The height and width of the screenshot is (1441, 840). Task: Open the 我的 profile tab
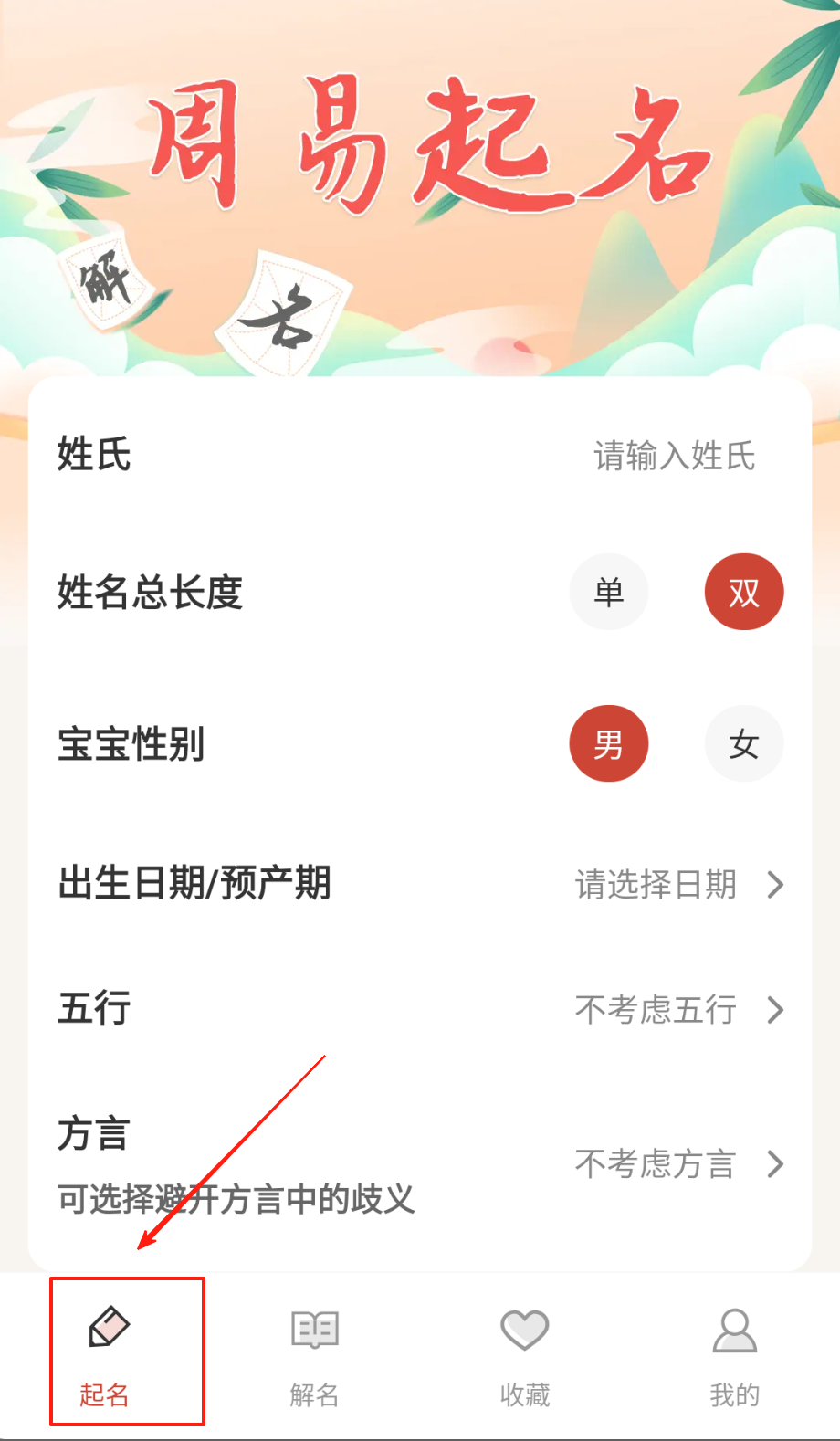(x=734, y=1352)
